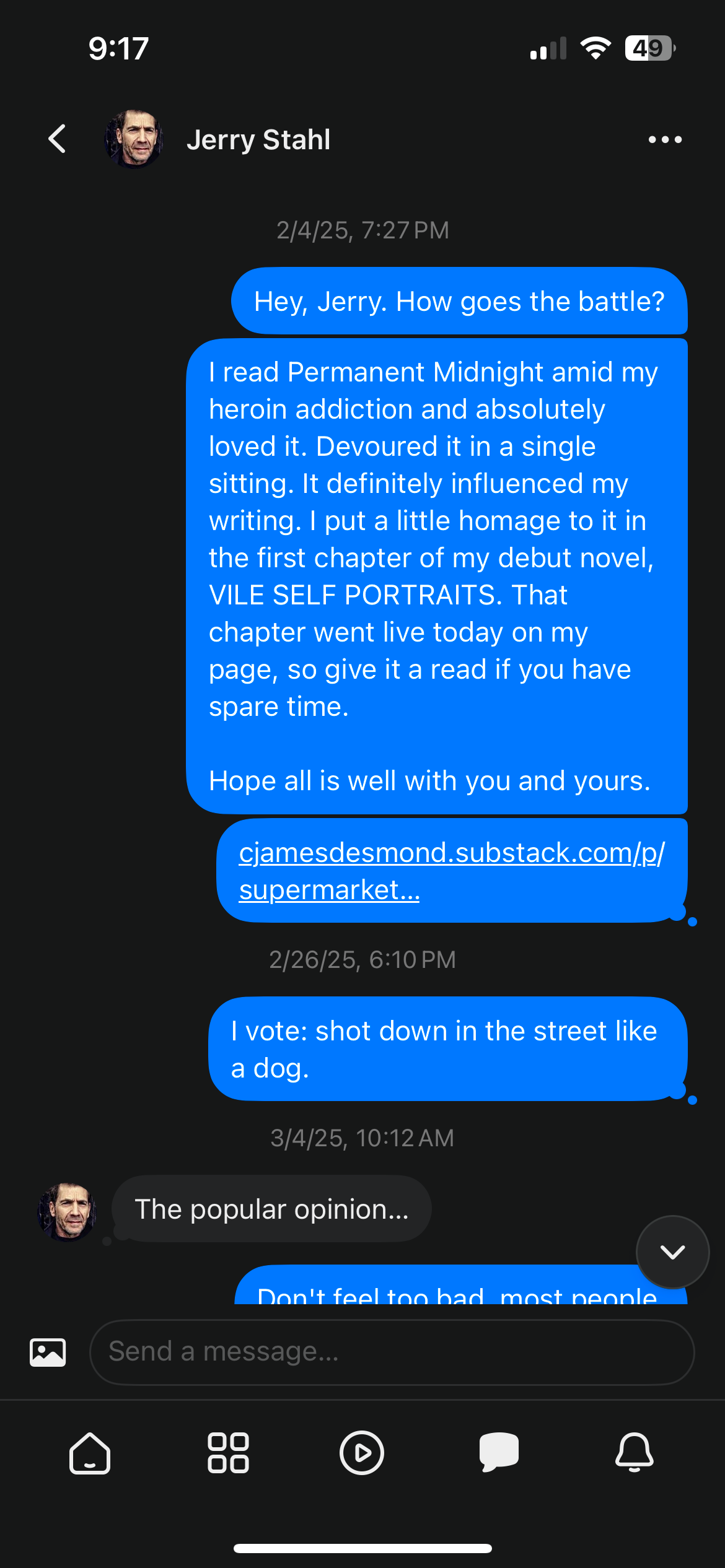Switch to the video play tab
Image resolution: width=725 pixels, height=1568 pixels.
(x=362, y=1453)
